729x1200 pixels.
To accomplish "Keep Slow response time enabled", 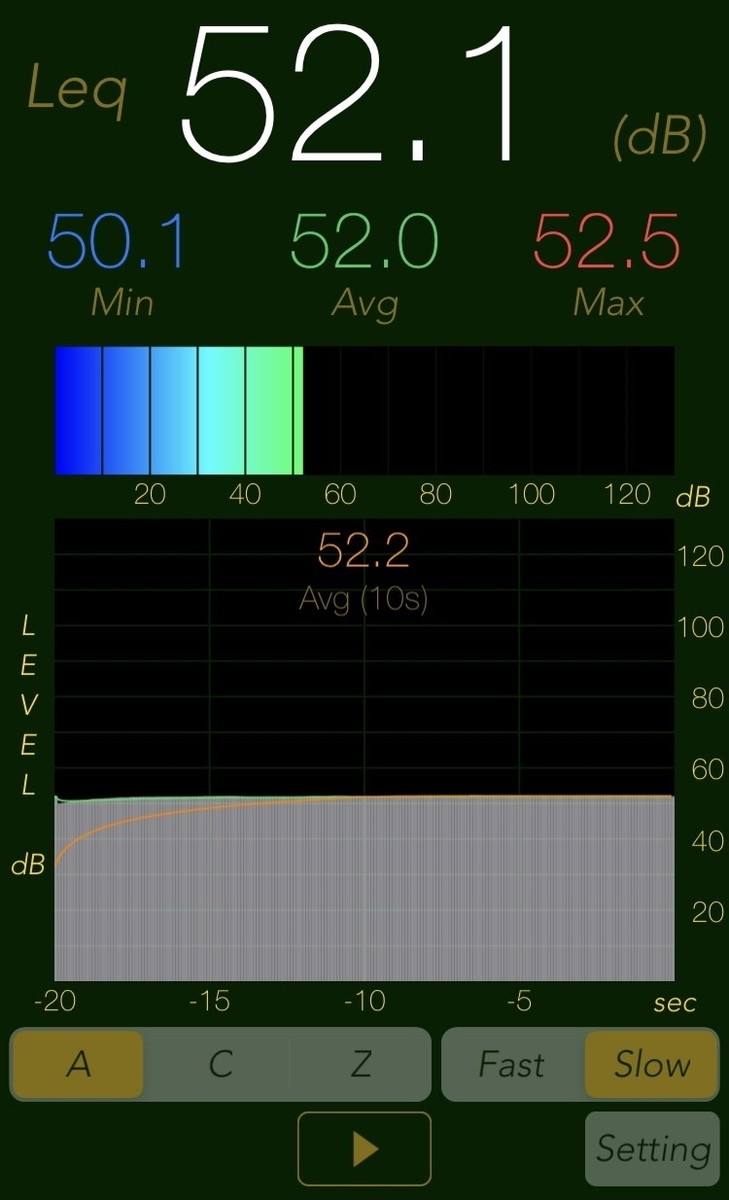I will (x=651, y=1064).
